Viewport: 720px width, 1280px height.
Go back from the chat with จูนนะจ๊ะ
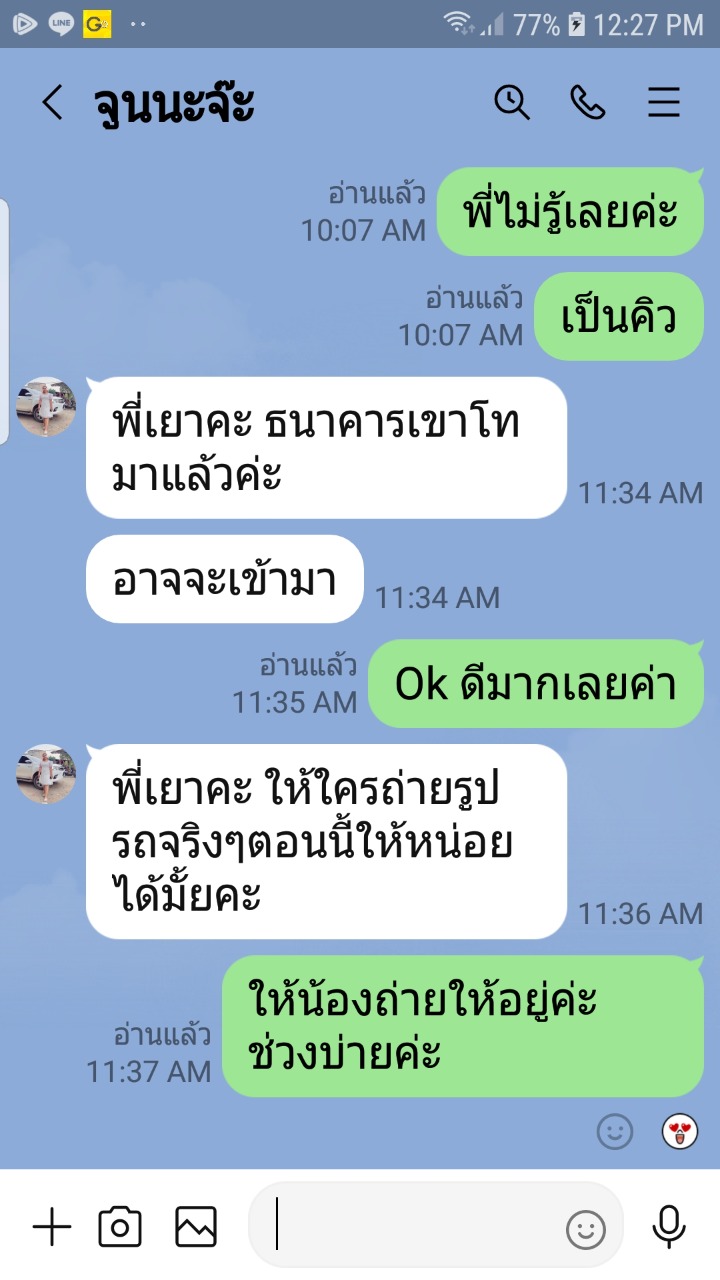(x=52, y=103)
